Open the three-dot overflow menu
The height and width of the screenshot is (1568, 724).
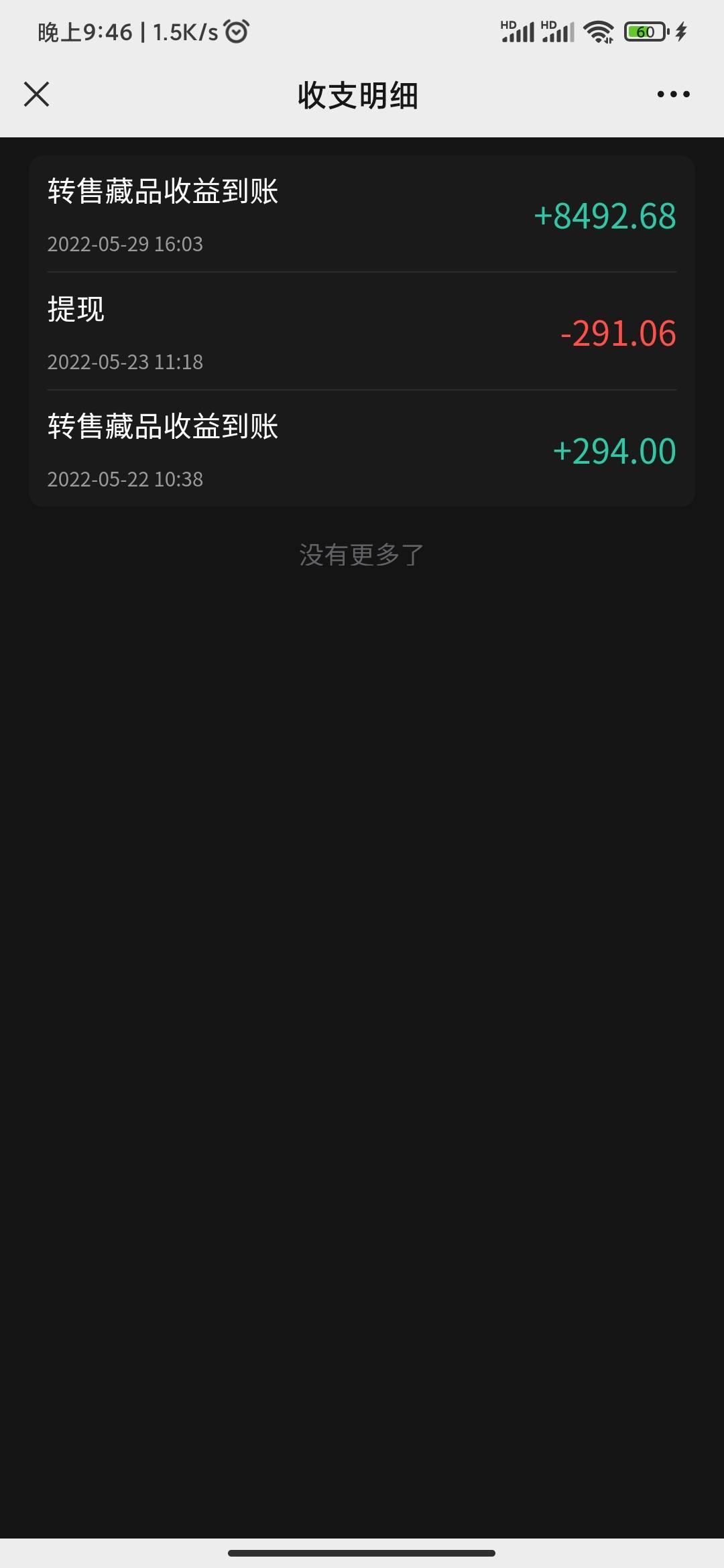click(673, 94)
